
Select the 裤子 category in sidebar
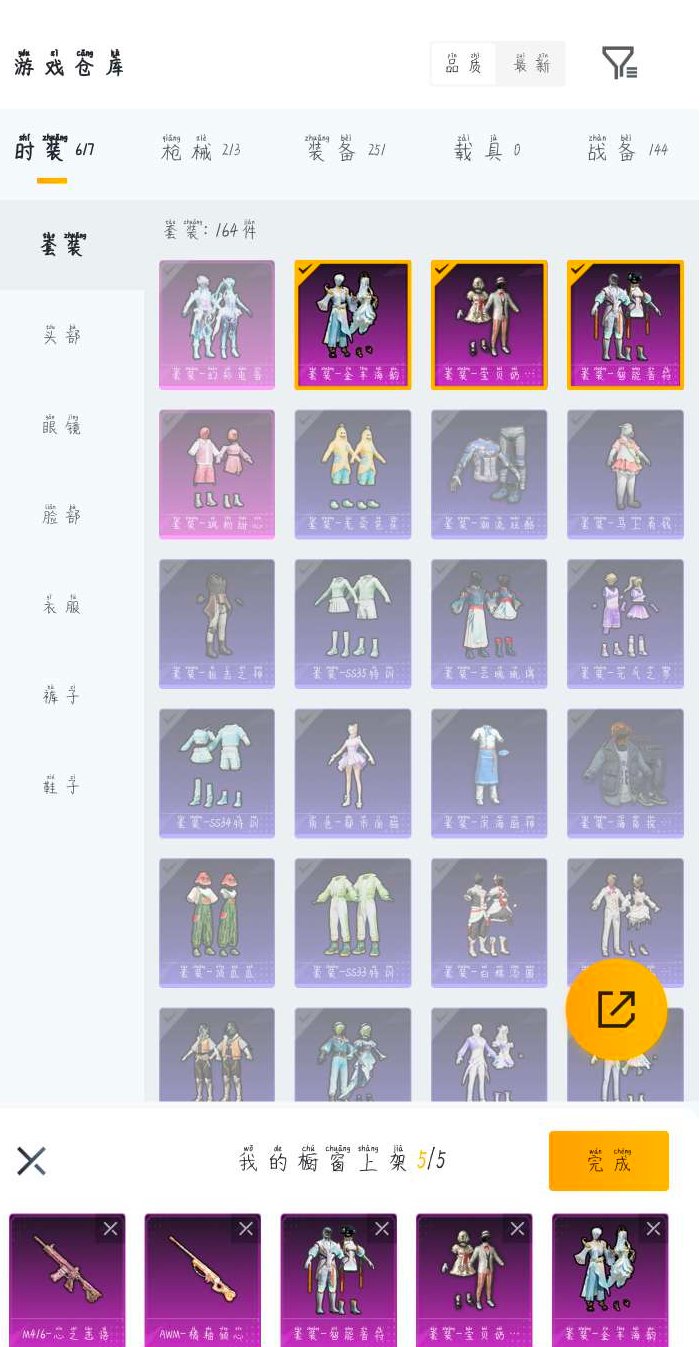click(x=62, y=695)
